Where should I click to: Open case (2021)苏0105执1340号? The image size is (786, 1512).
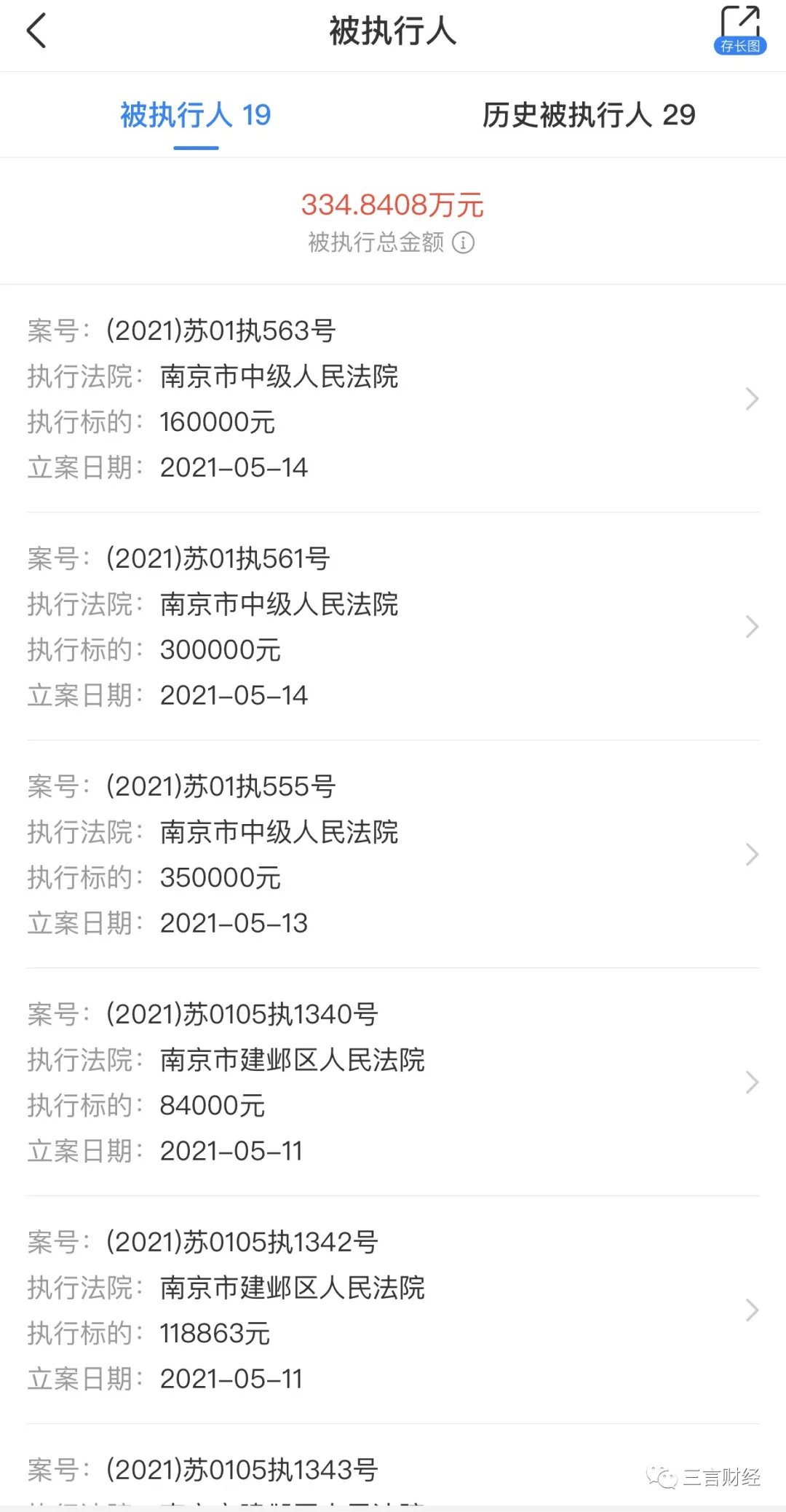pos(393,1082)
